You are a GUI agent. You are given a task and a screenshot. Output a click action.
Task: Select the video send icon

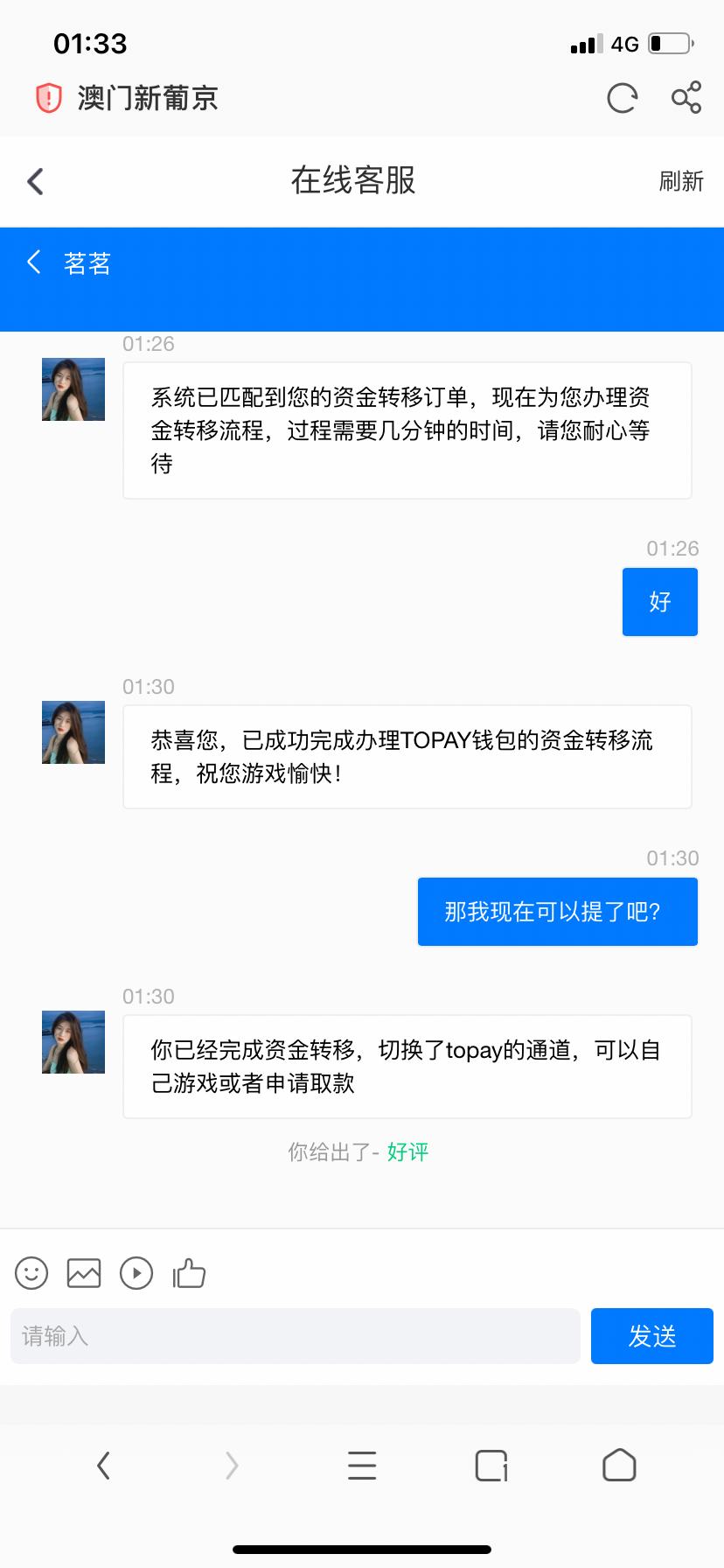[136, 1273]
